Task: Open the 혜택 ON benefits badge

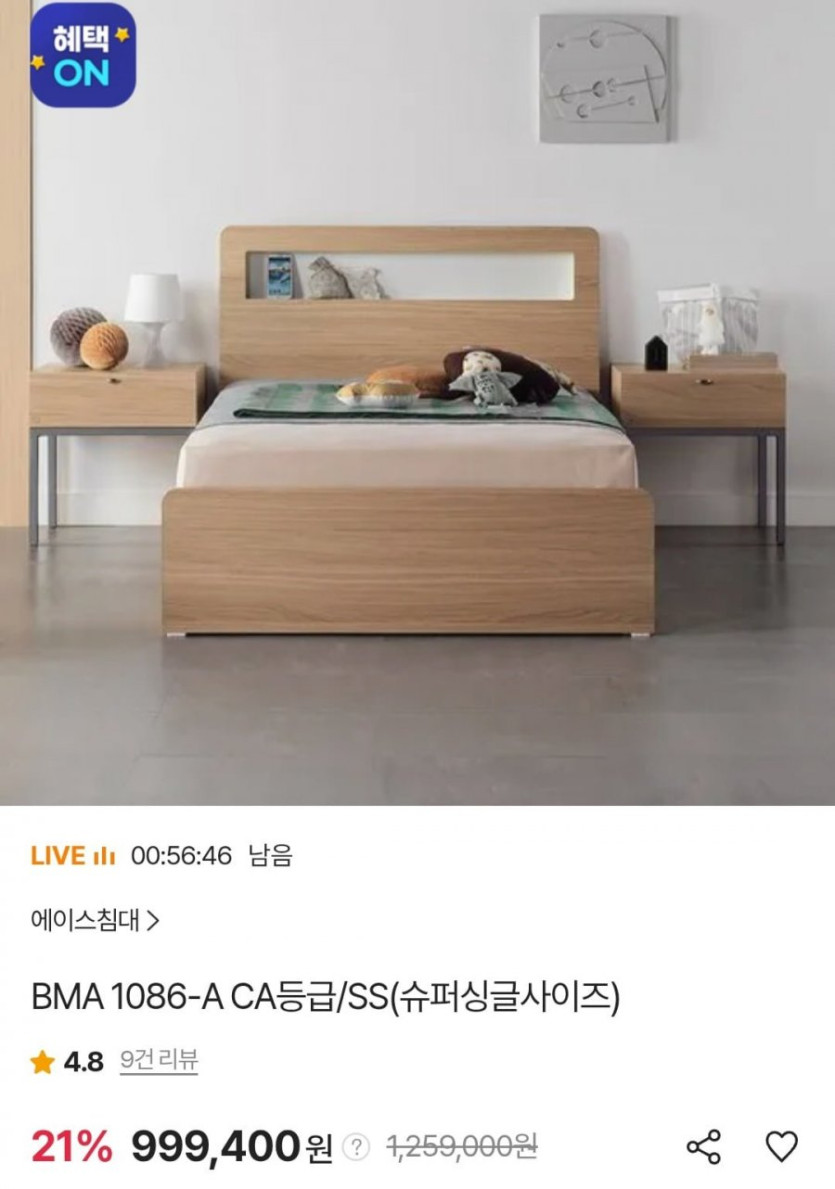Action: [83, 55]
